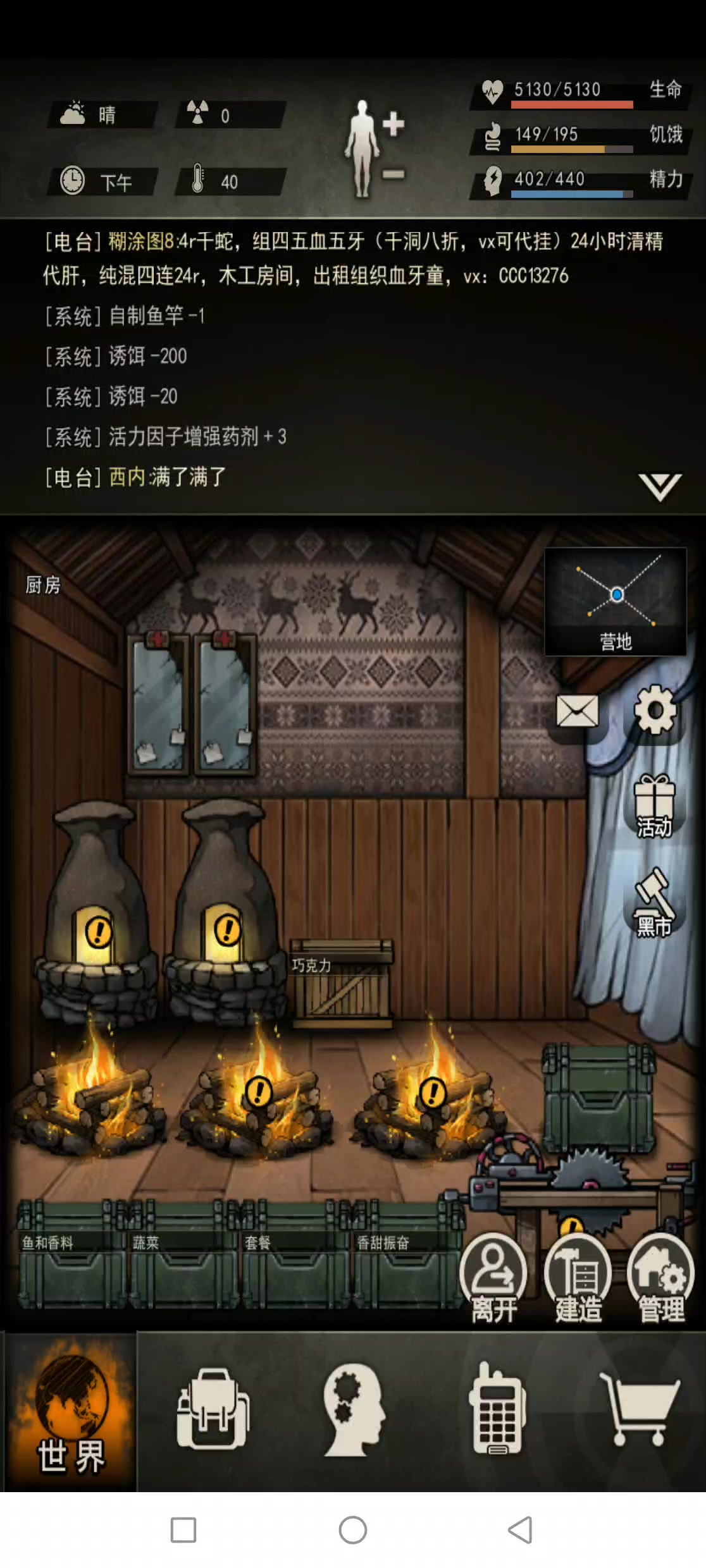Open the 管理 management button
Image resolution: width=706 pixels, height=1568 pixels.
(x=661, y=1277)
